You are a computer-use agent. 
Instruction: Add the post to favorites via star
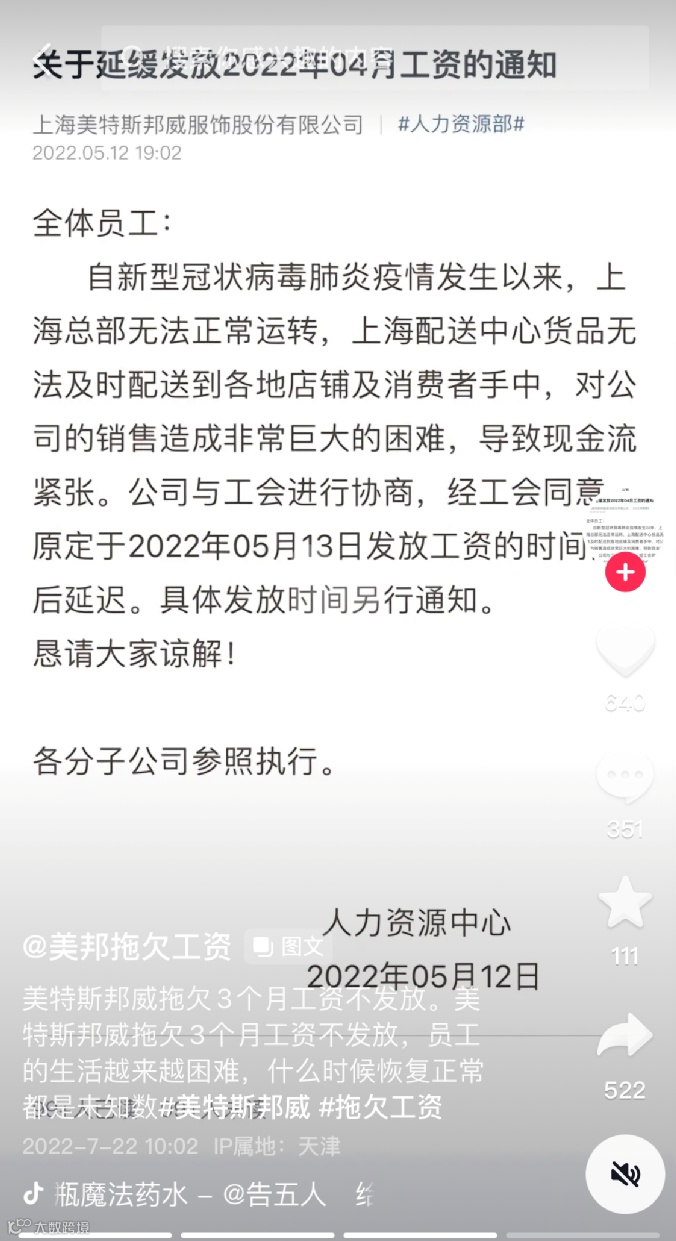coord(625,903)
